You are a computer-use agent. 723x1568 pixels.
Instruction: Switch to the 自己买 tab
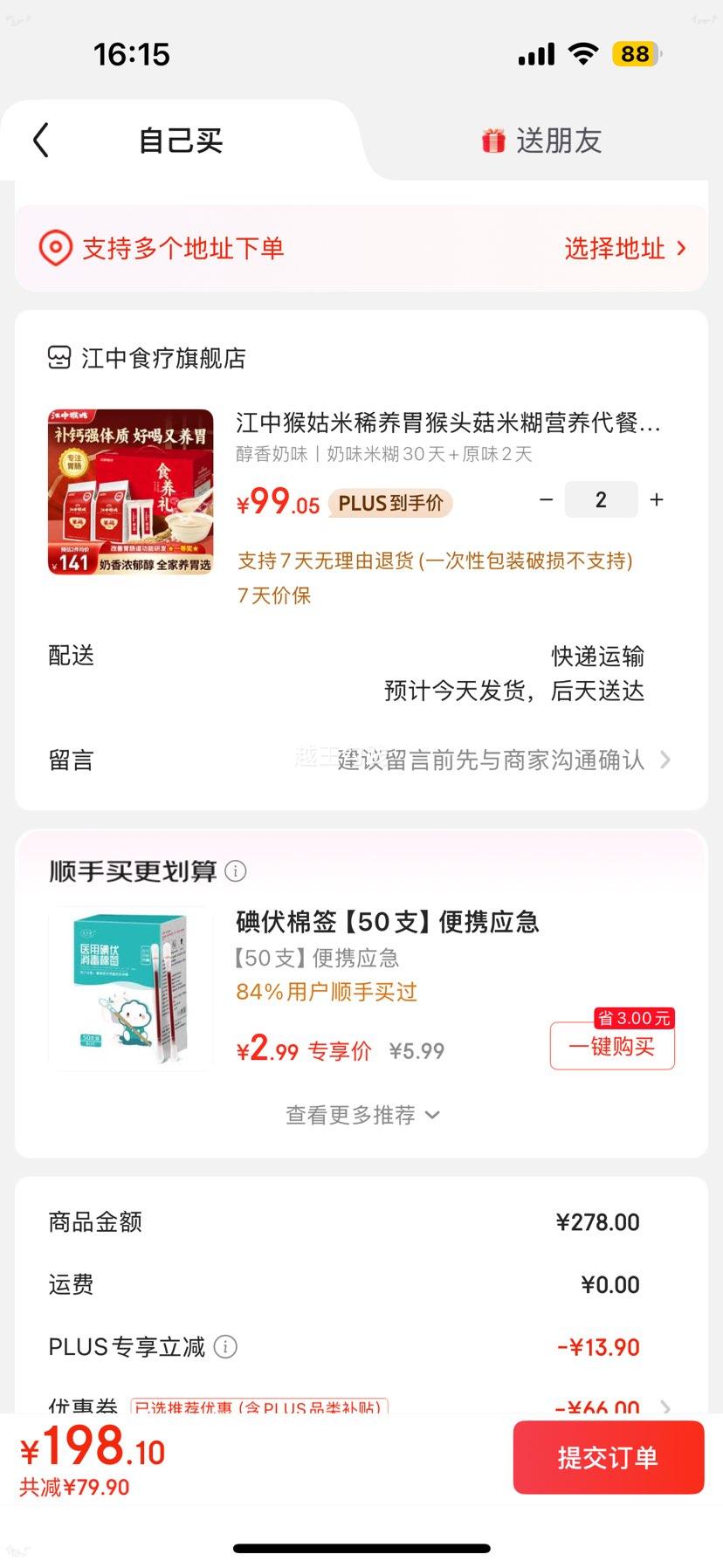[179, 141]
